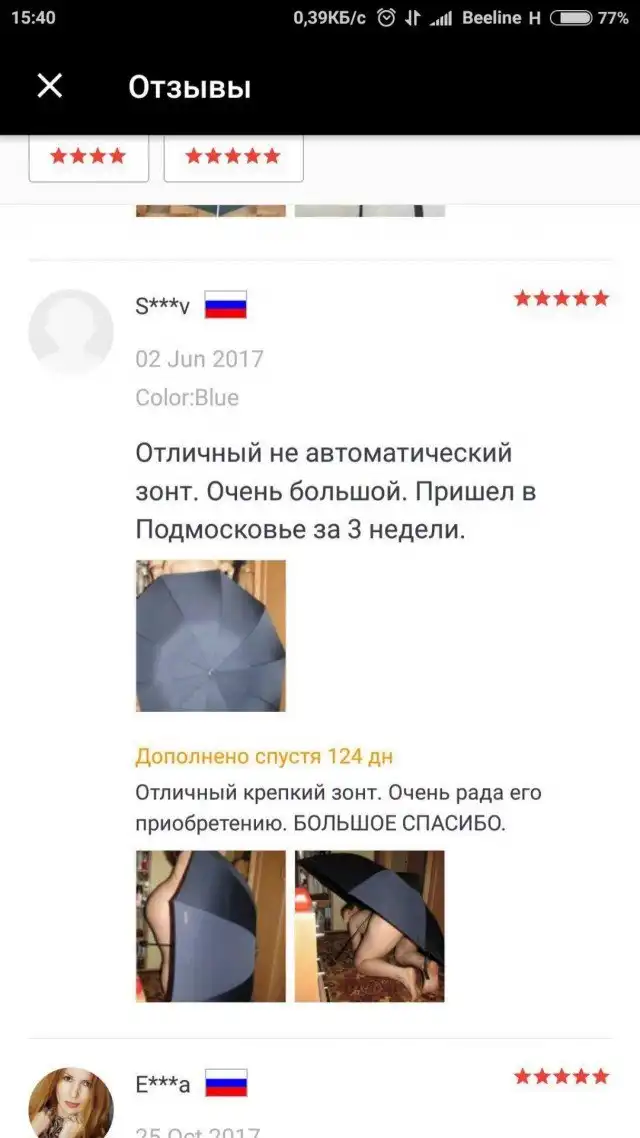Viewport: 640px width, 1138px height.
Task: Open S***v's profile avatar
Action: [71, 332]
